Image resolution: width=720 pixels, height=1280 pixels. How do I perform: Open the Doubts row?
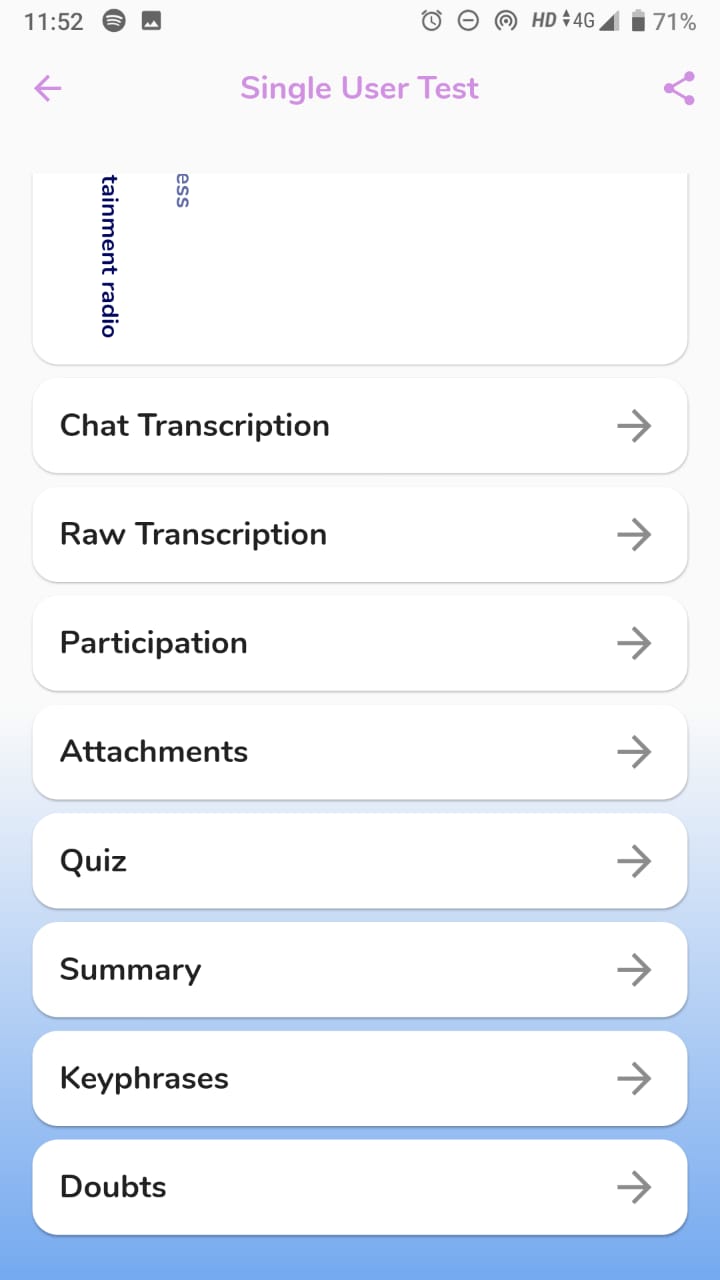pos(360,1187)
